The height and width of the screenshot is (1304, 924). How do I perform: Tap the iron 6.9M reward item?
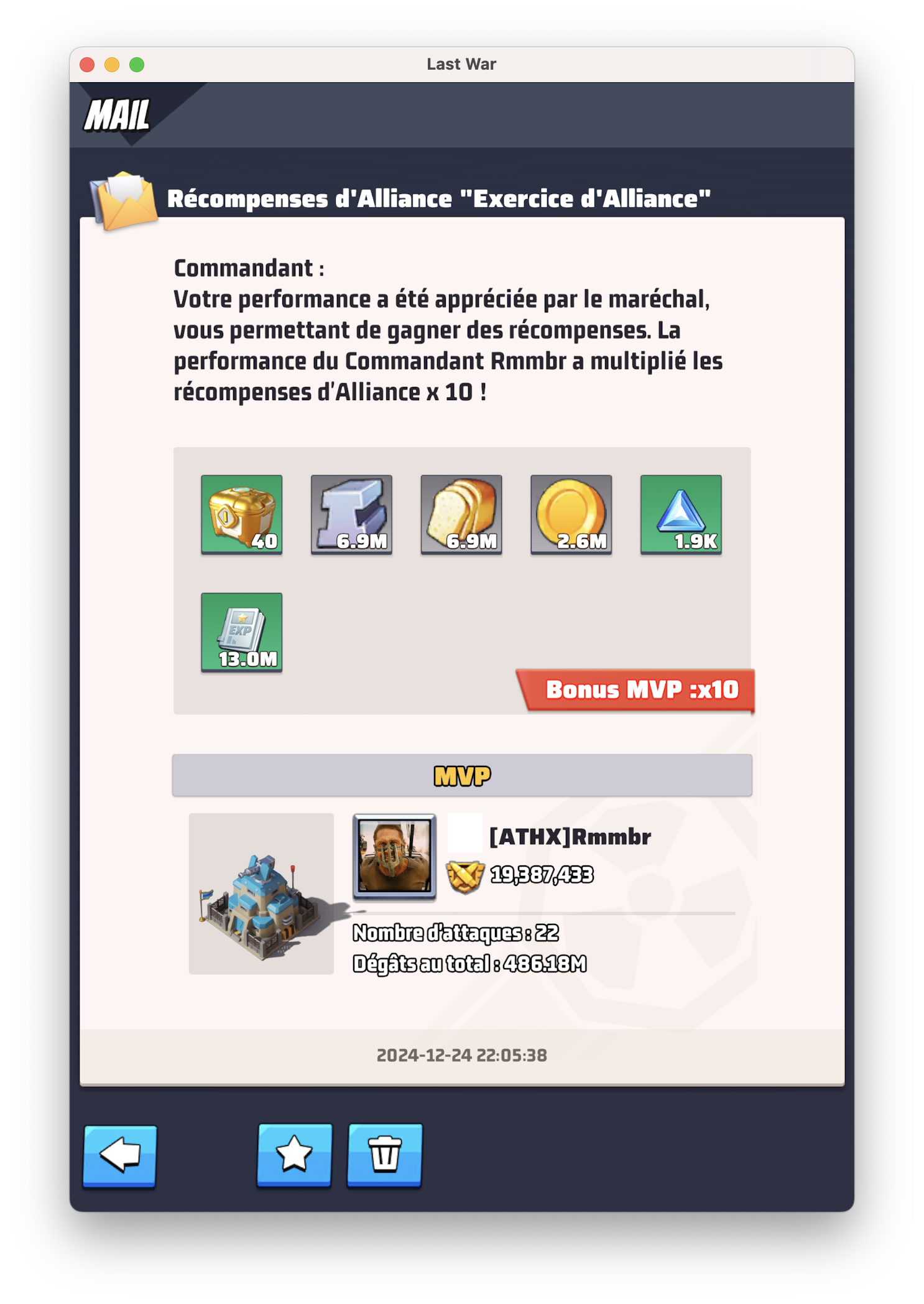tap(351, 514)
